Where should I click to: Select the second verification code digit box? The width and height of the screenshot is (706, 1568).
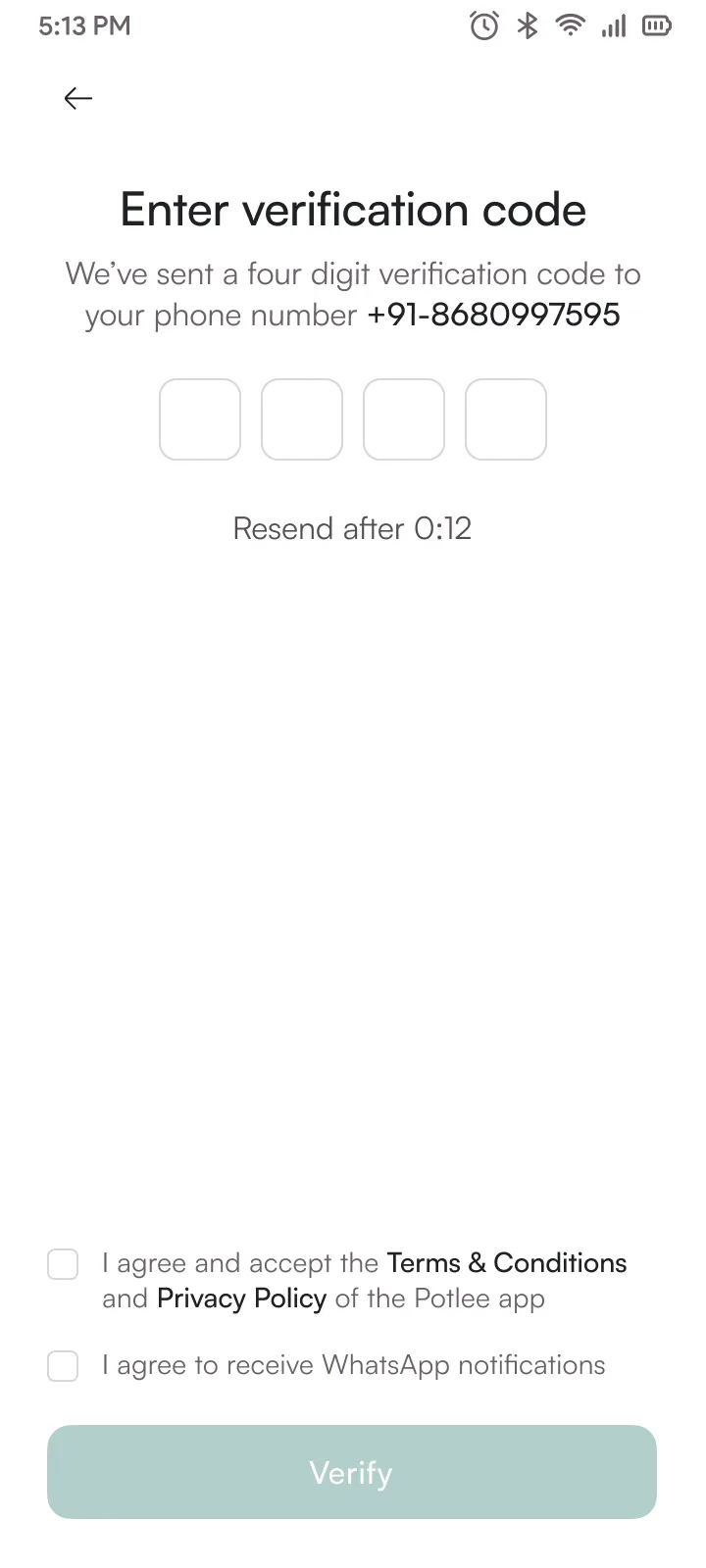pyautogui.click(x=302, y=419)
